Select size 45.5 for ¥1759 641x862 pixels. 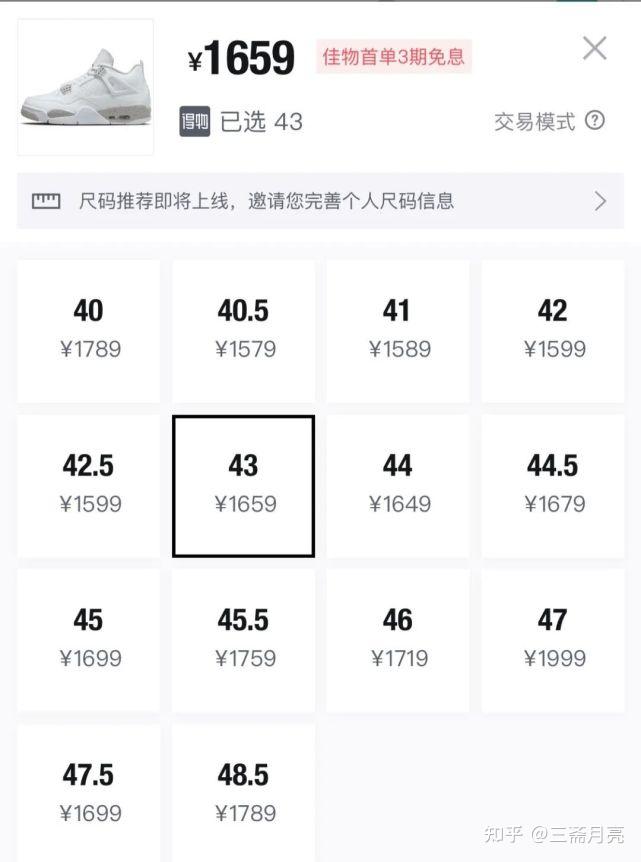tap(244, 640)
